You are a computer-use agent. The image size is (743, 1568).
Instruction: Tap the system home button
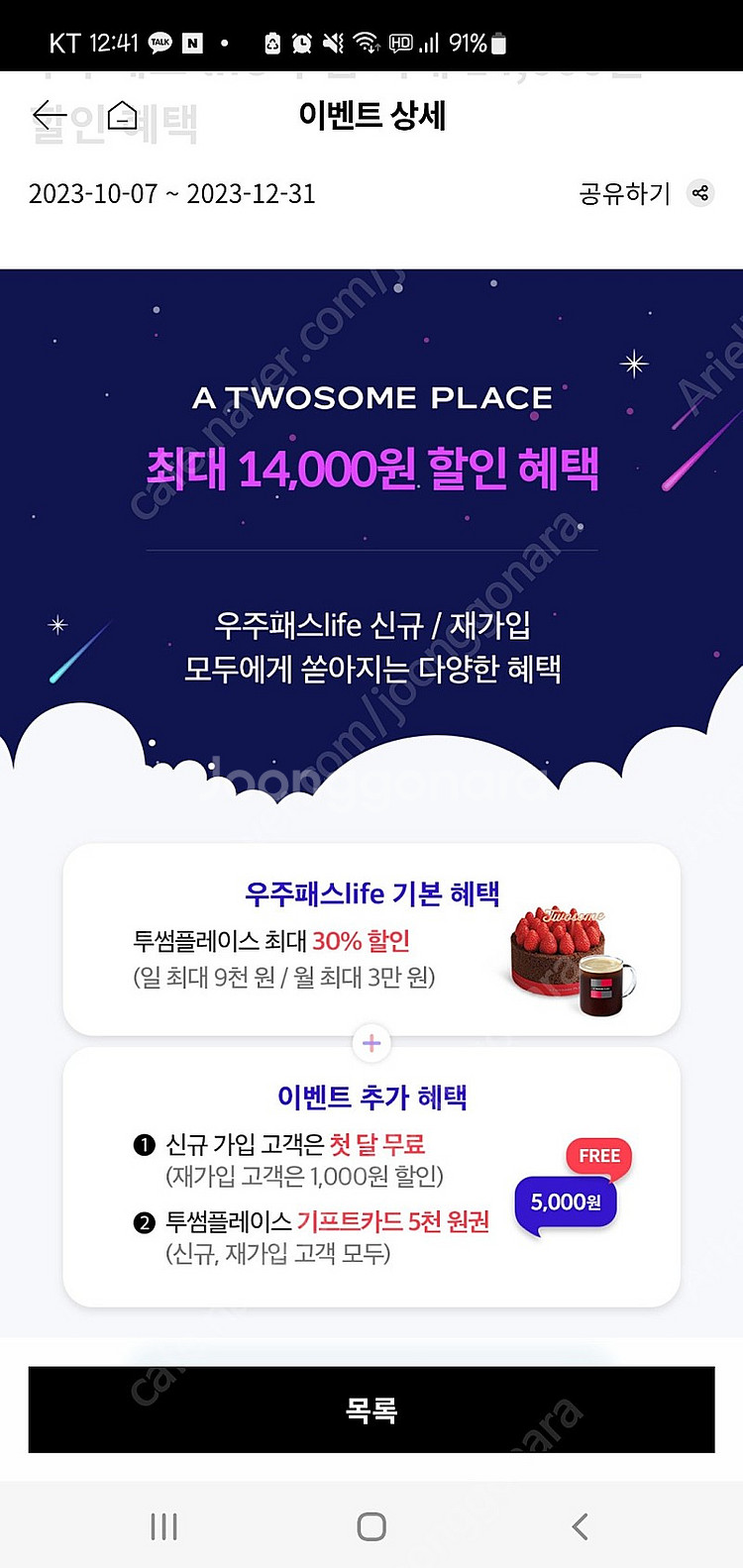pos(371,1526)
